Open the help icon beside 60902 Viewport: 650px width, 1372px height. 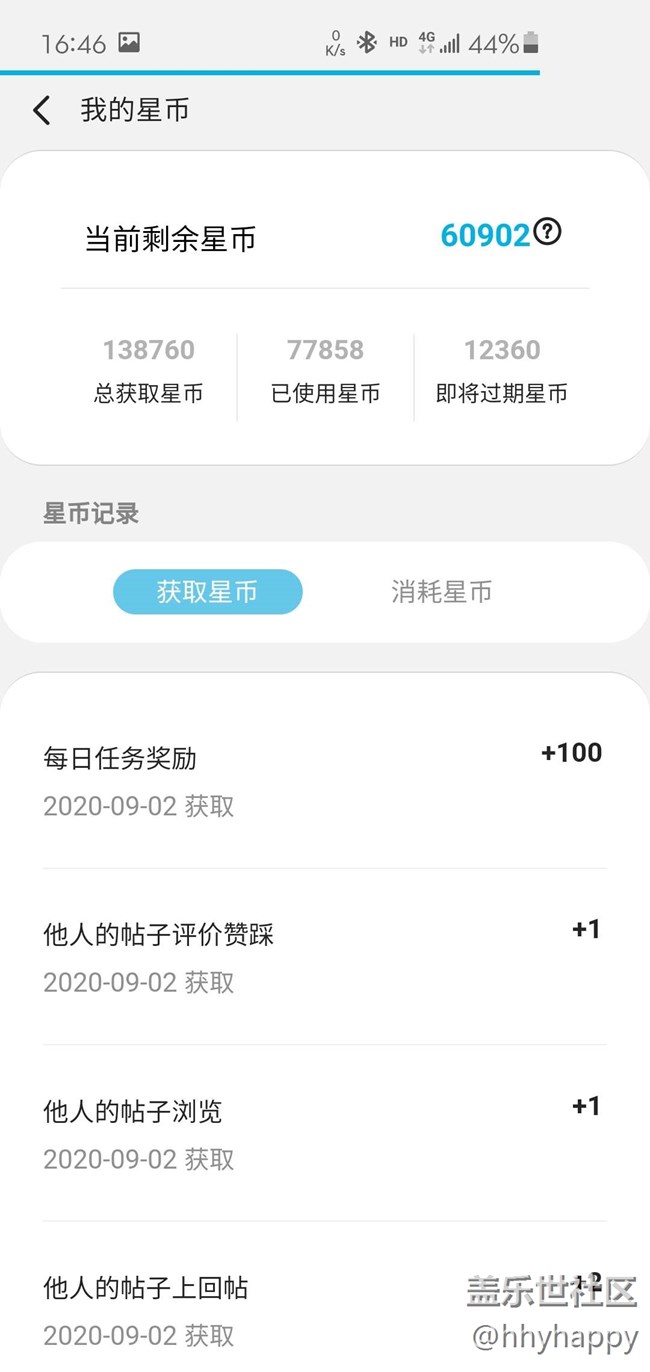tap(547, 233)
